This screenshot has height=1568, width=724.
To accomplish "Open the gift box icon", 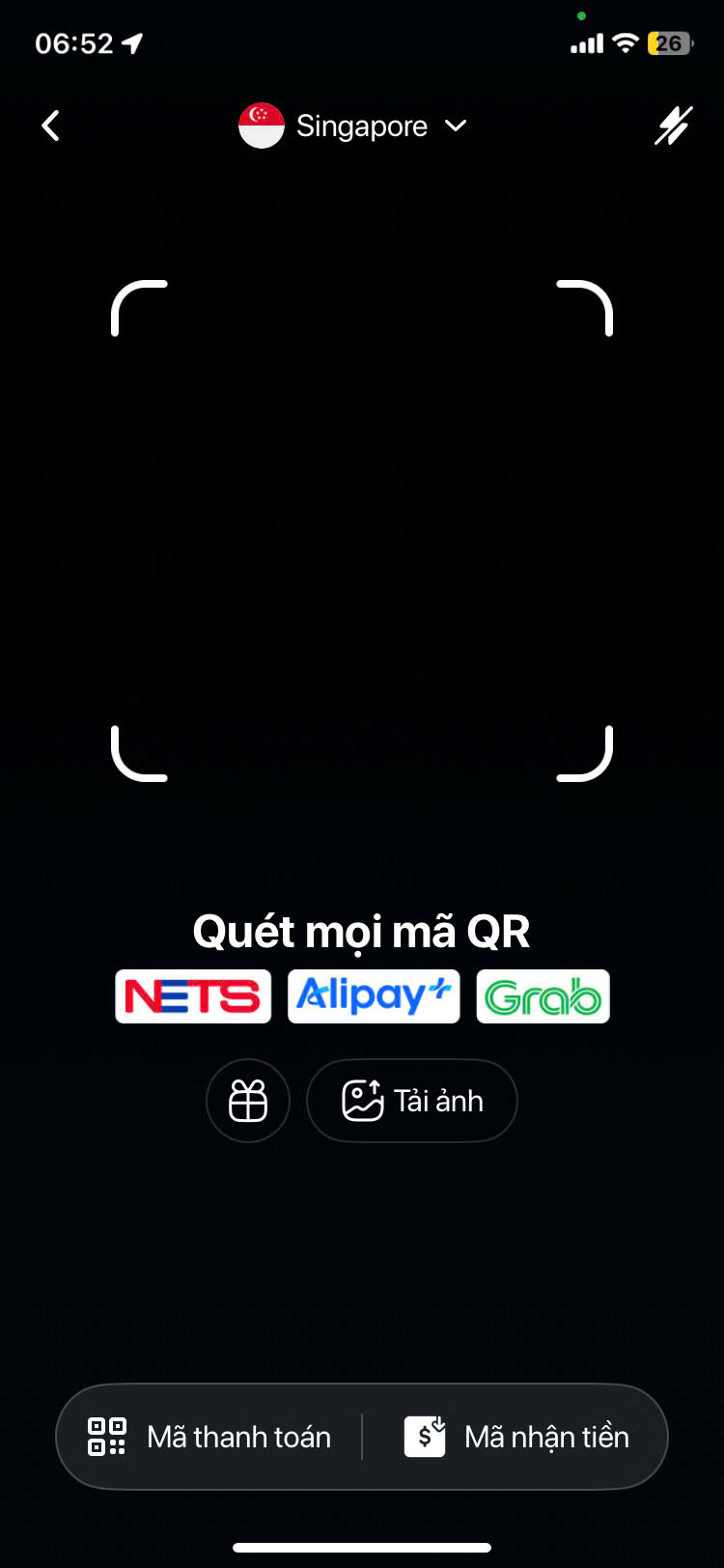I will (248, 1101).
